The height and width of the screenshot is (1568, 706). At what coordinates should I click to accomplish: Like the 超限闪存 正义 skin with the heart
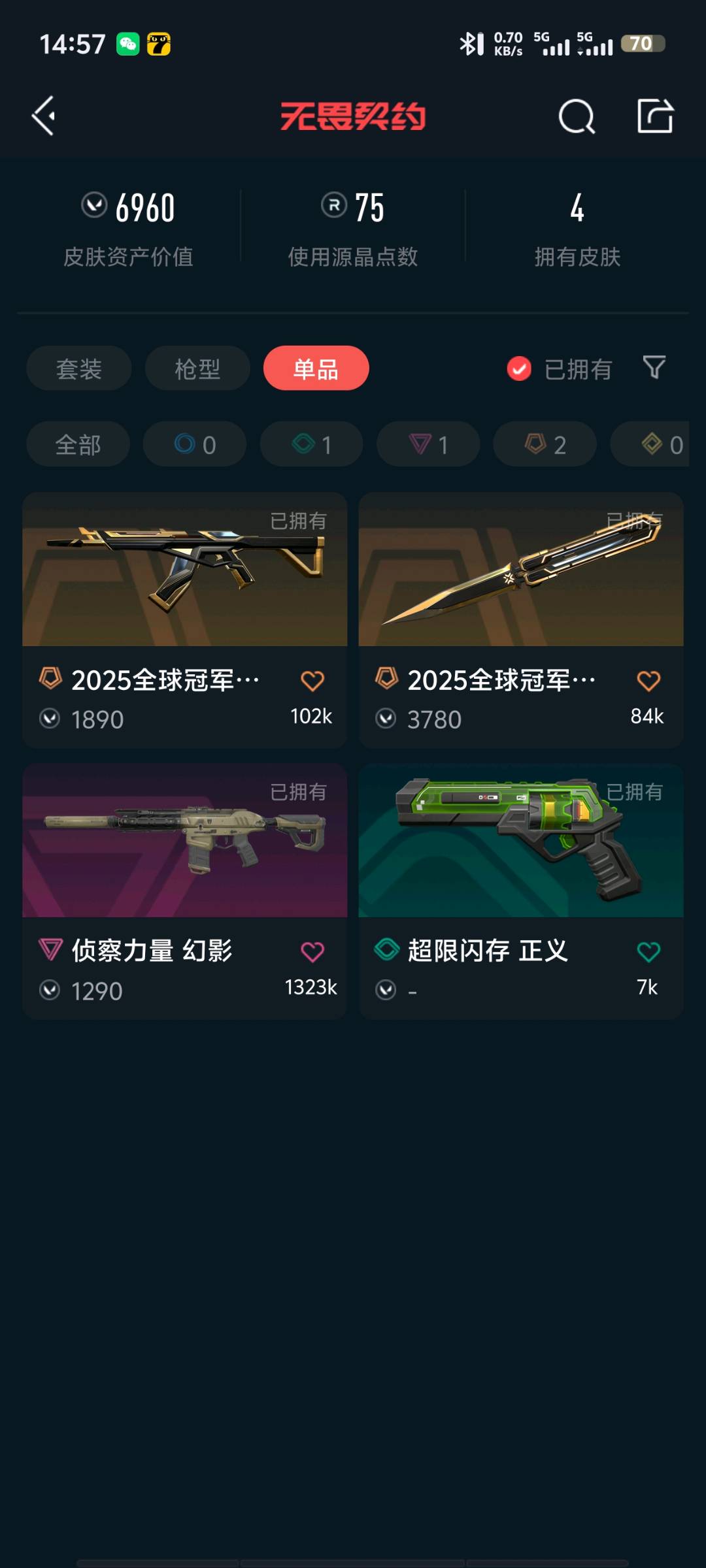[648, 952]
